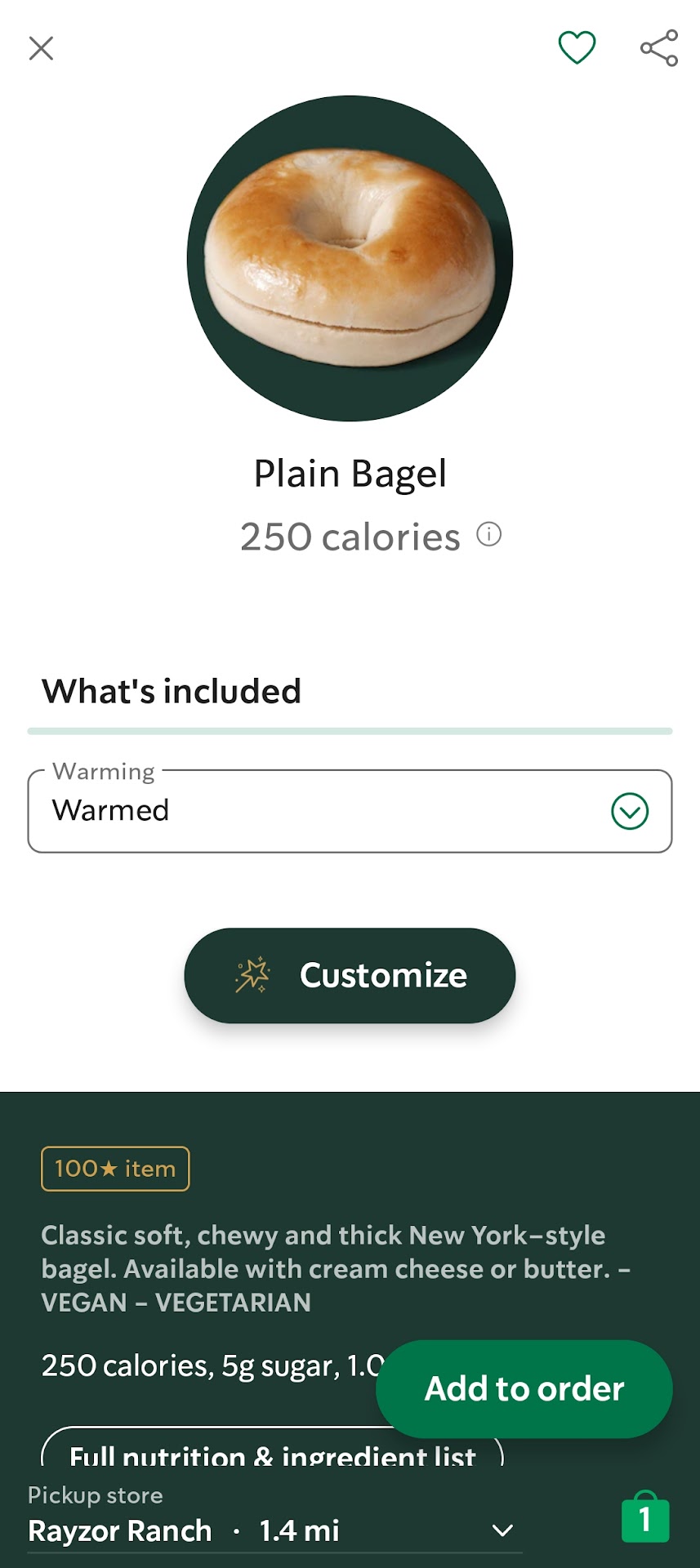Share the Plain Bagel item
700x1568 pixels.
[x=658, y=48]
